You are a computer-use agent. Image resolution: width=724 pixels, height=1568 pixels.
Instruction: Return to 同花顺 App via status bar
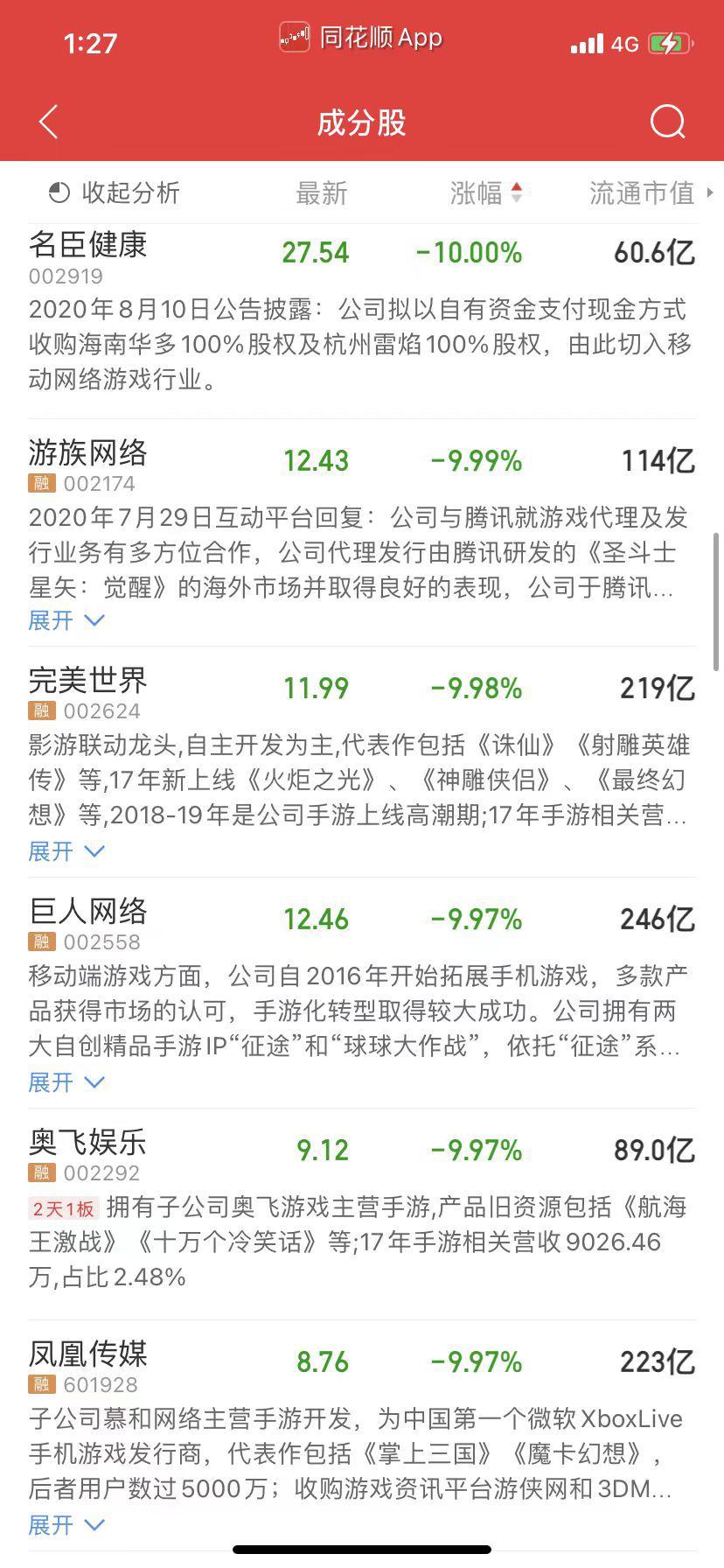(x=361, y=38)
